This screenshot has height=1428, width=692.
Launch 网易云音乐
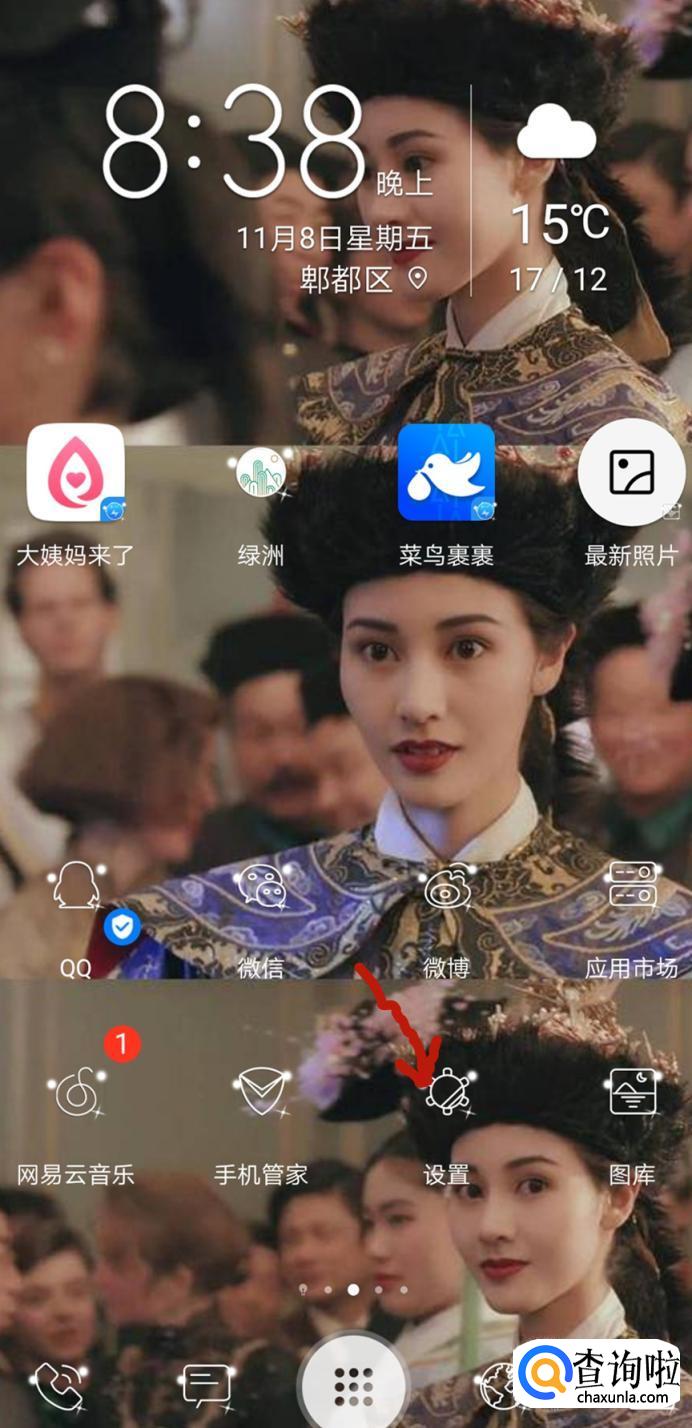click(76, 1092)
